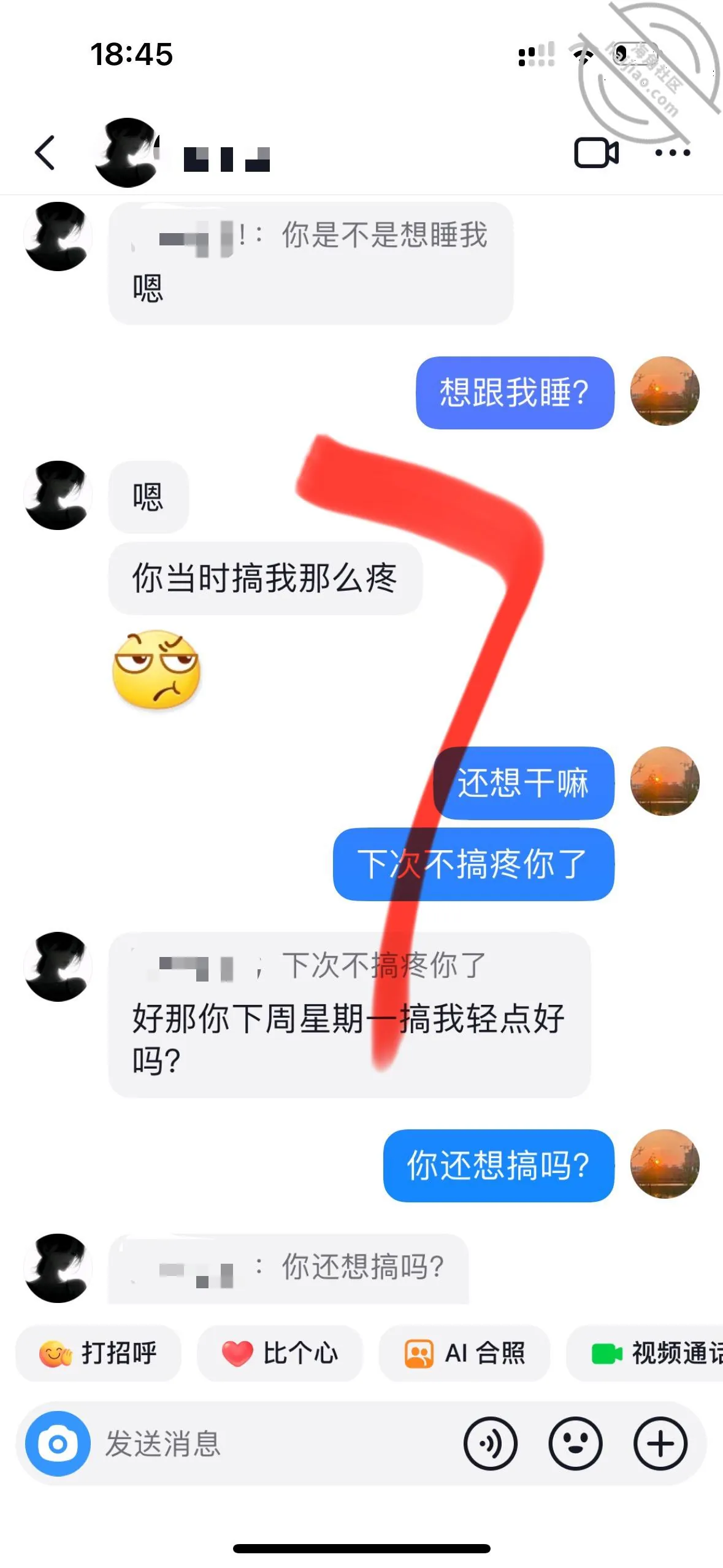The width and height of the screenshot is (723, 1568).
Task: Start a video call from the header
Action: [596, 153]
